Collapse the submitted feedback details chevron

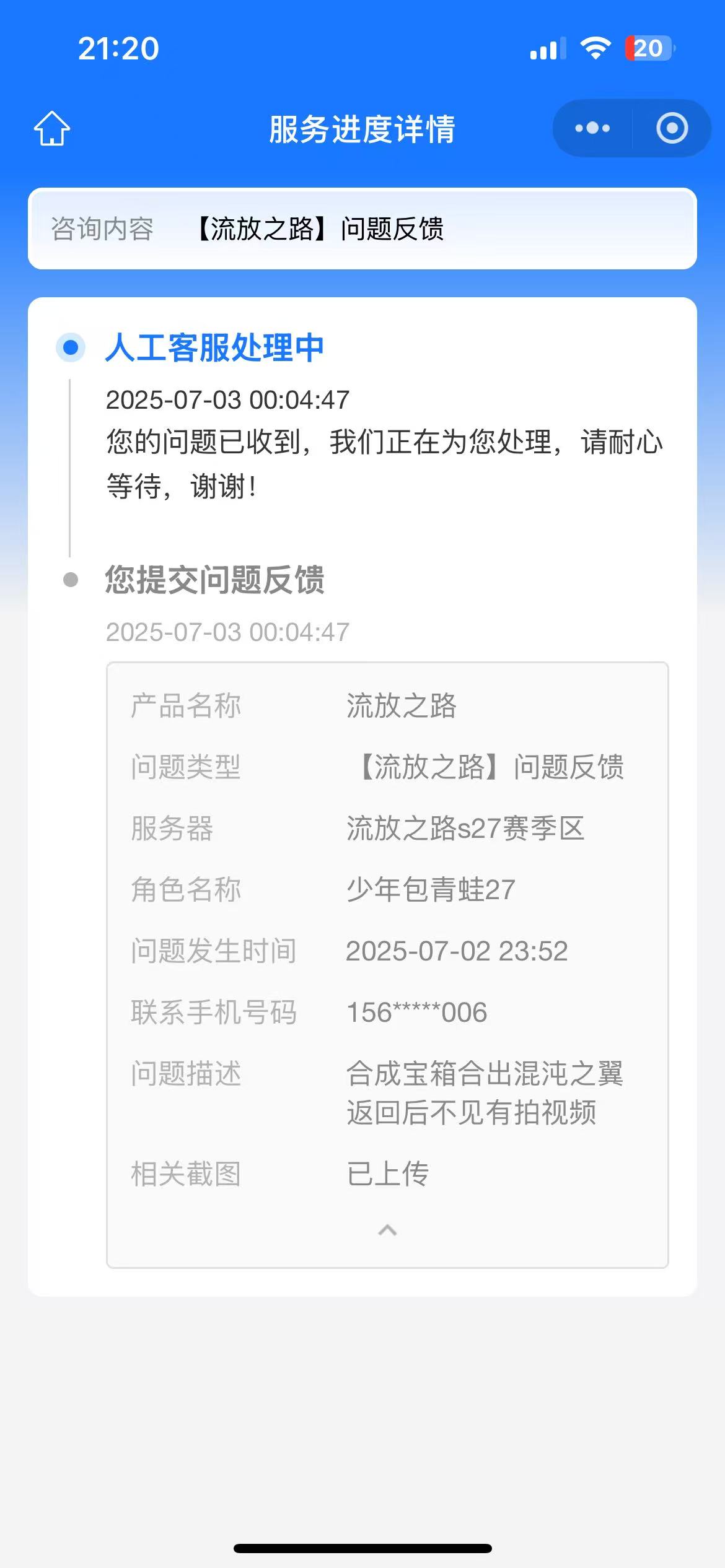pyautogui.click(x=387, y=1230)
